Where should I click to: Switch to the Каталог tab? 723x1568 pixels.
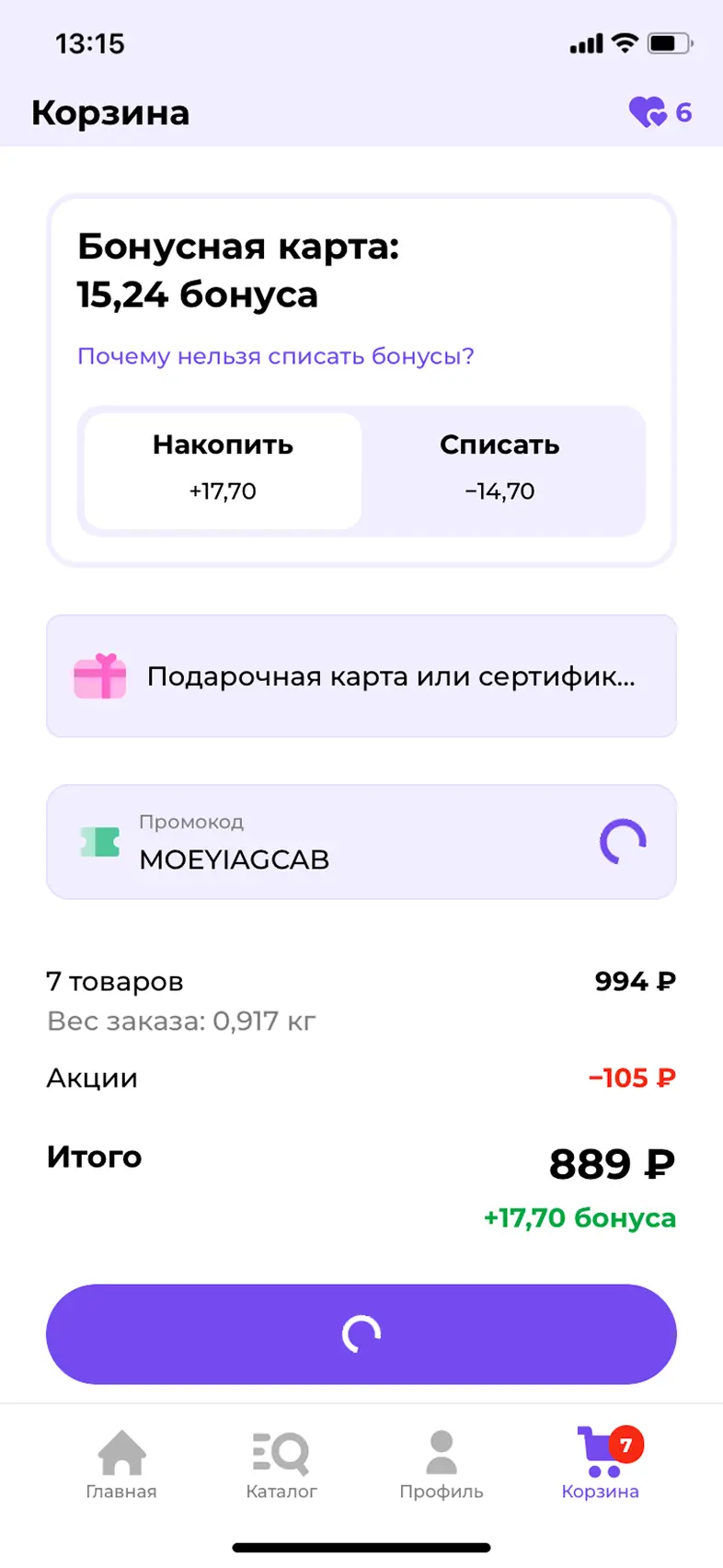281,1465
